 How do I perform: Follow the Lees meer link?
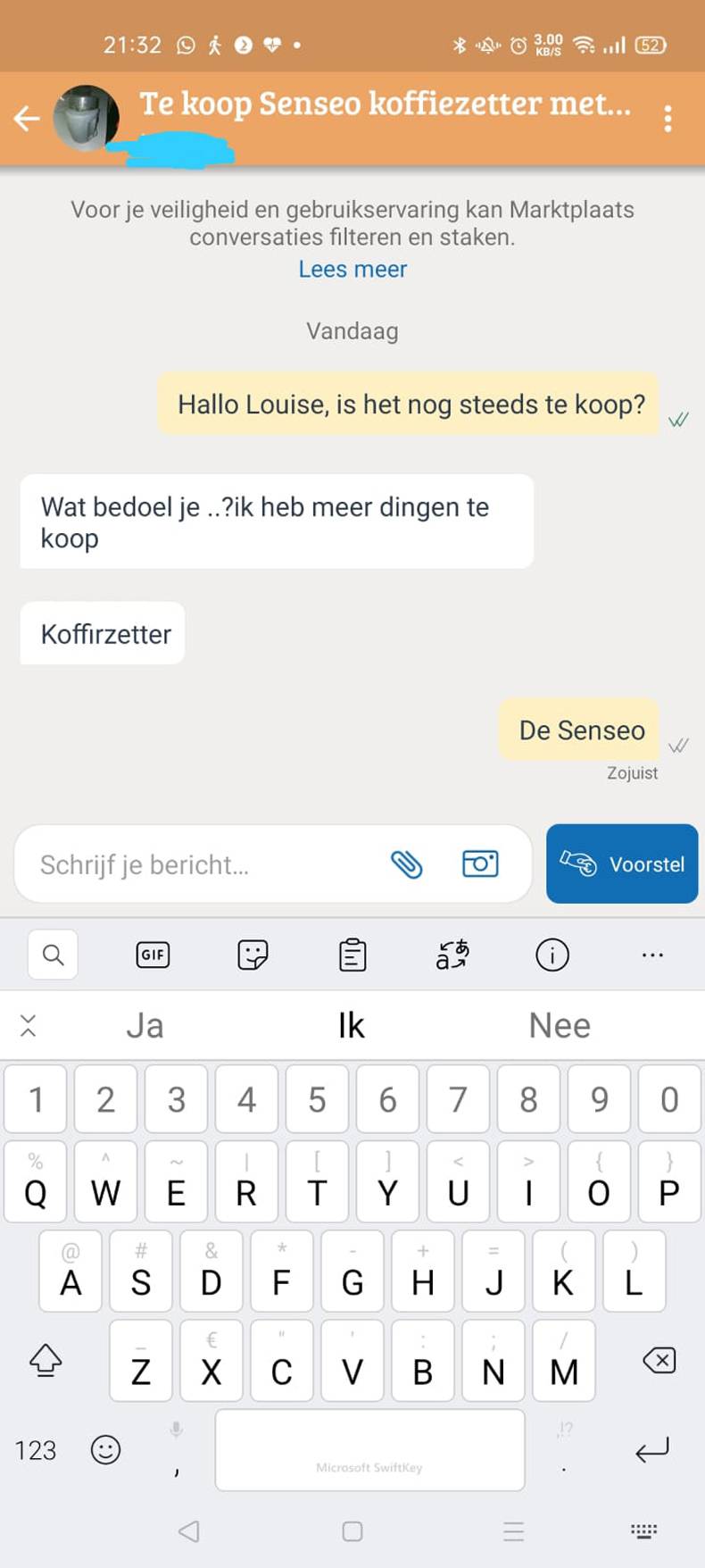coord(352,269)
